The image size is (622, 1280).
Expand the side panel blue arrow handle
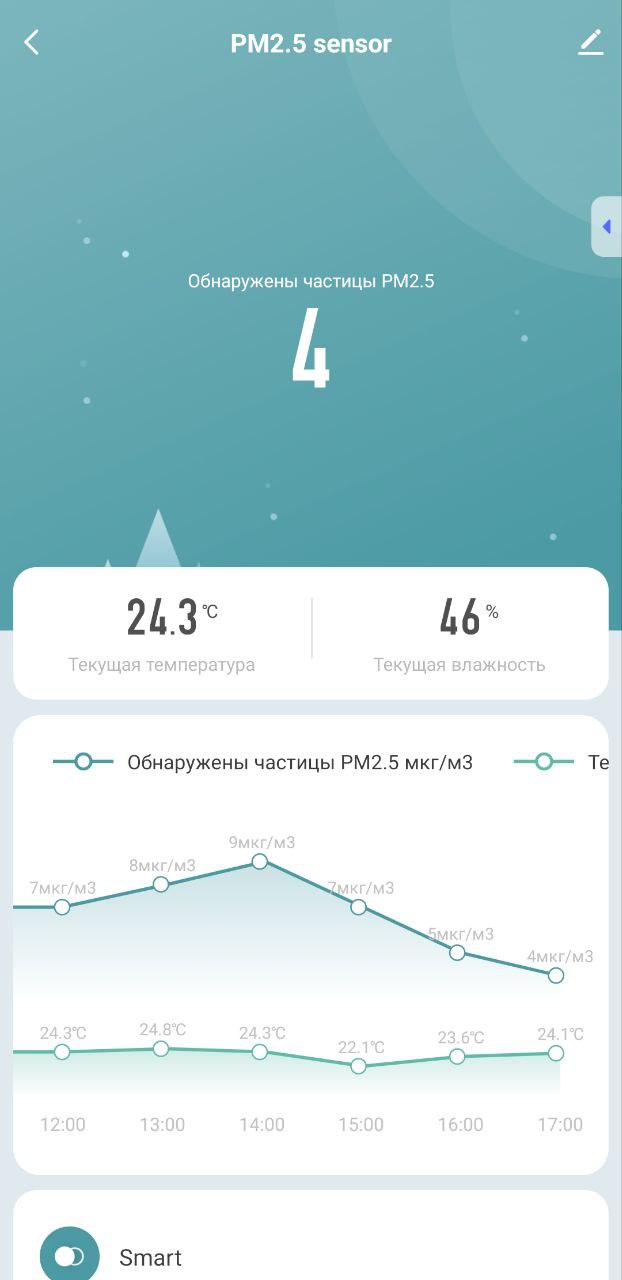pyautogui.click(x=606, y=227)
